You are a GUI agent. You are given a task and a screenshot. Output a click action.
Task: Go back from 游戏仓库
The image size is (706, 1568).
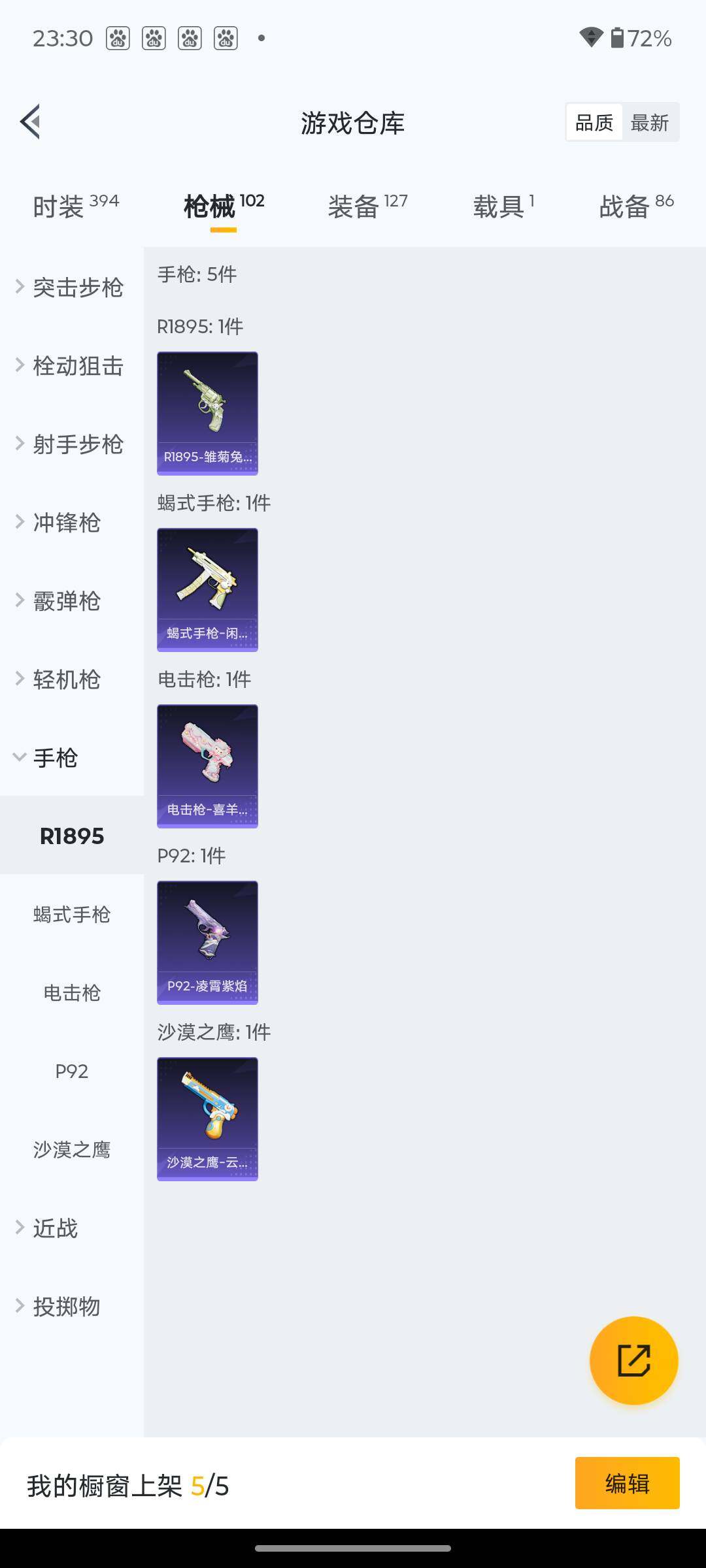(31, 122)
